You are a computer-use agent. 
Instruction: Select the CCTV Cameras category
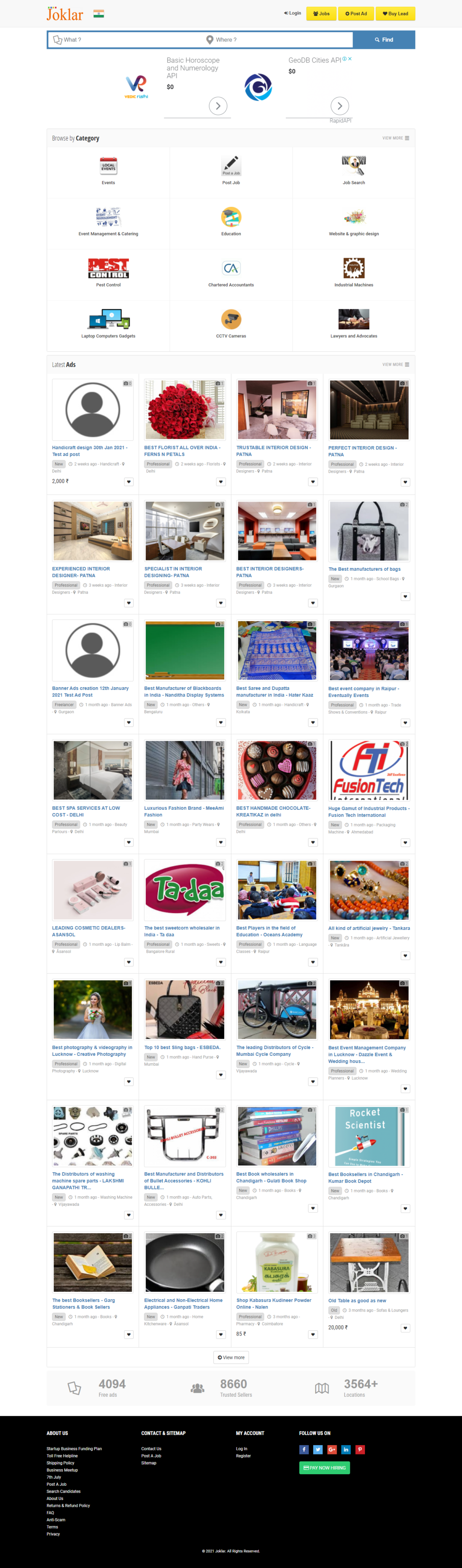point(231,323)
